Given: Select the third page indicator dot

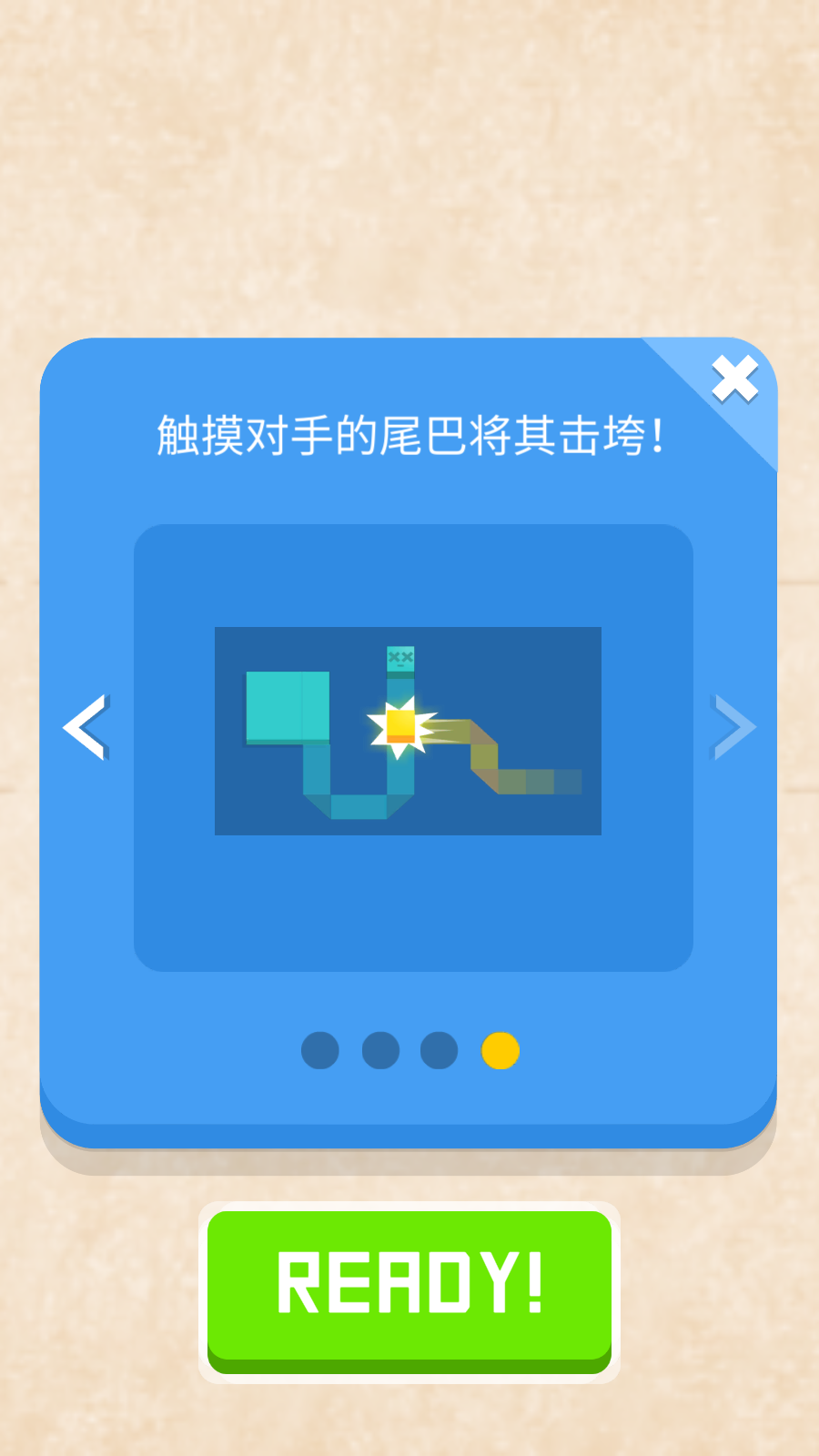Looking at the screenshot, I should point(440,1050).
